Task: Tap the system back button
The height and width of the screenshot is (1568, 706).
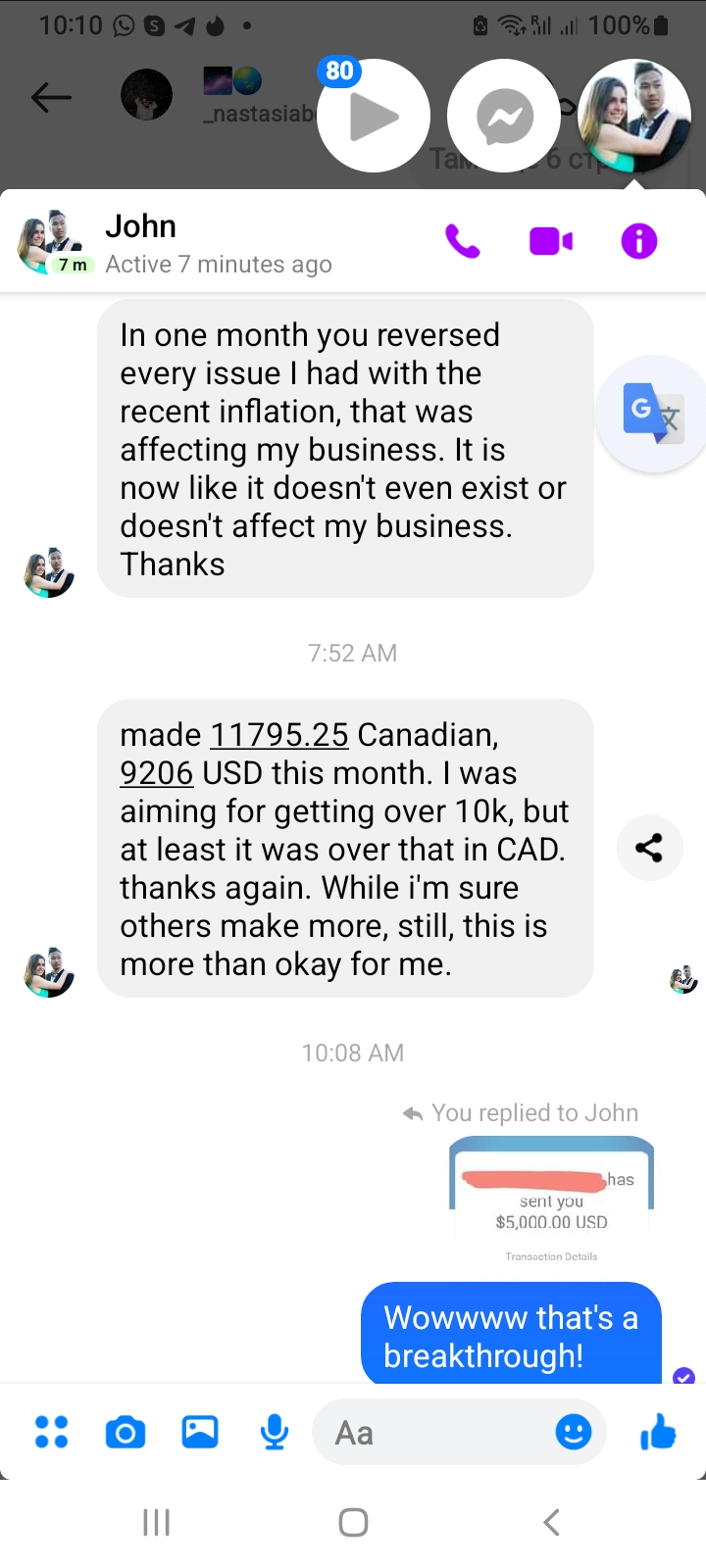Action: pyautogui.click(x=551, y=1522)
